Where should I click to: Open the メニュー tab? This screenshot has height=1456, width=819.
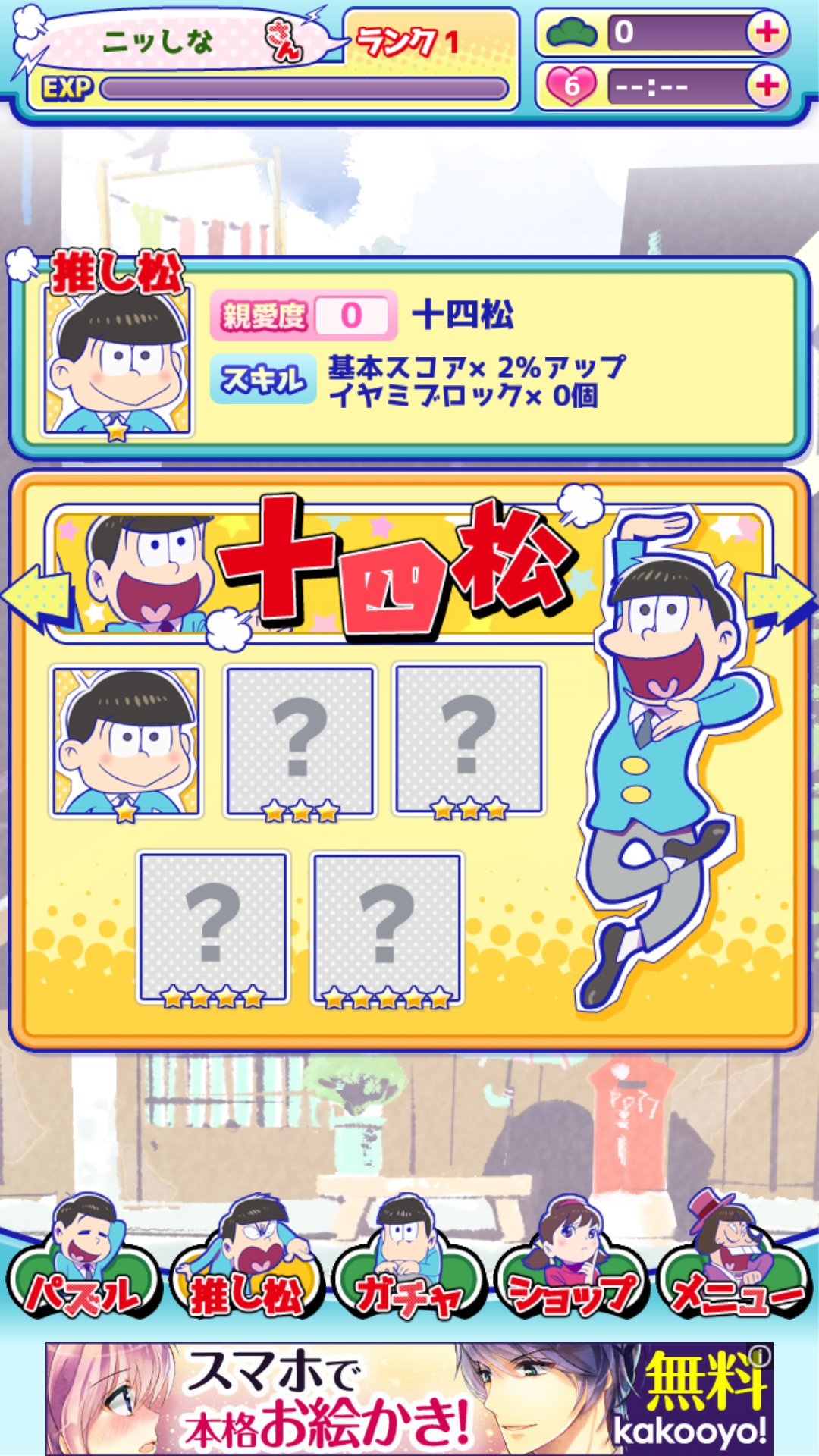[x=734, y=1274]
